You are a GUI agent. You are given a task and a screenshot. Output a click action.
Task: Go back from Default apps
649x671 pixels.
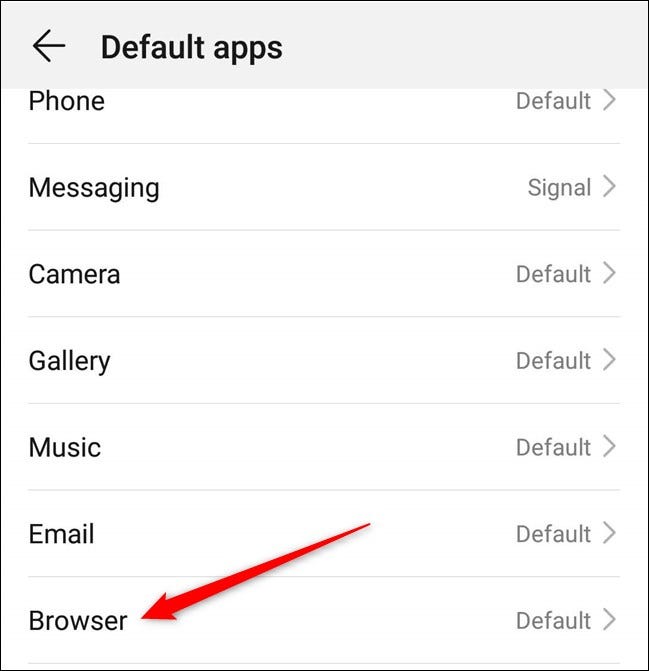click(x=48, y=47)
